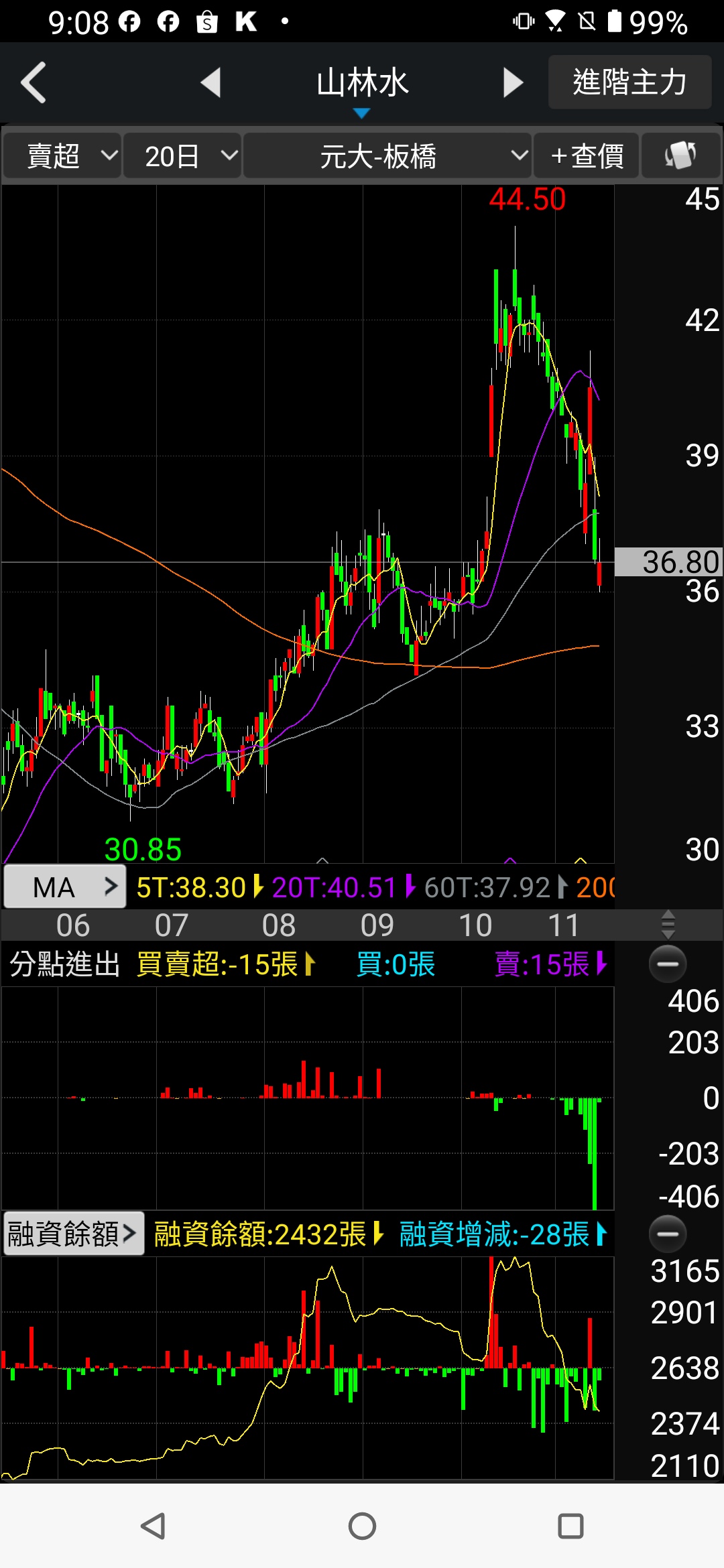Open 進階主力 view

click(x=629, y=82)
